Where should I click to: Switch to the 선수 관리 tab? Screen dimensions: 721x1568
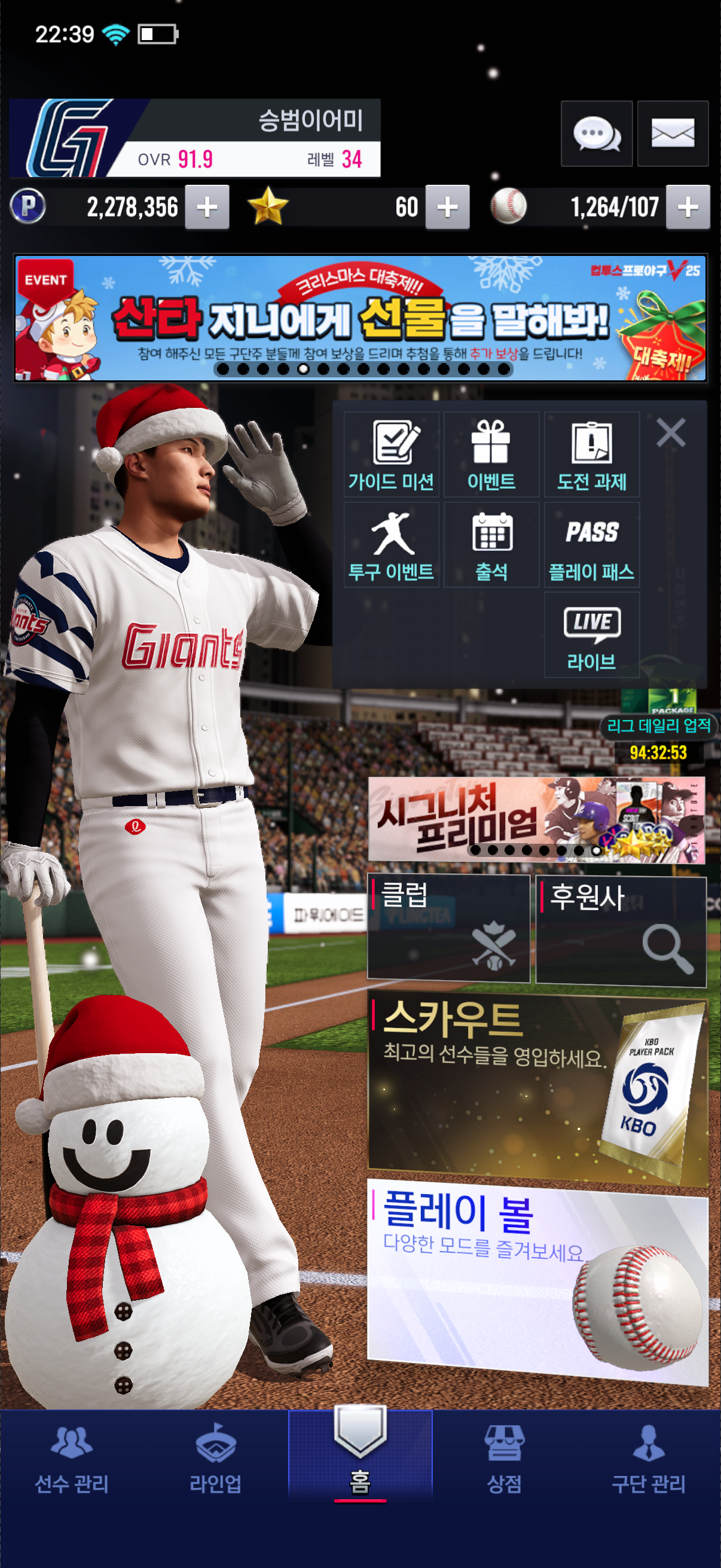72,1460
